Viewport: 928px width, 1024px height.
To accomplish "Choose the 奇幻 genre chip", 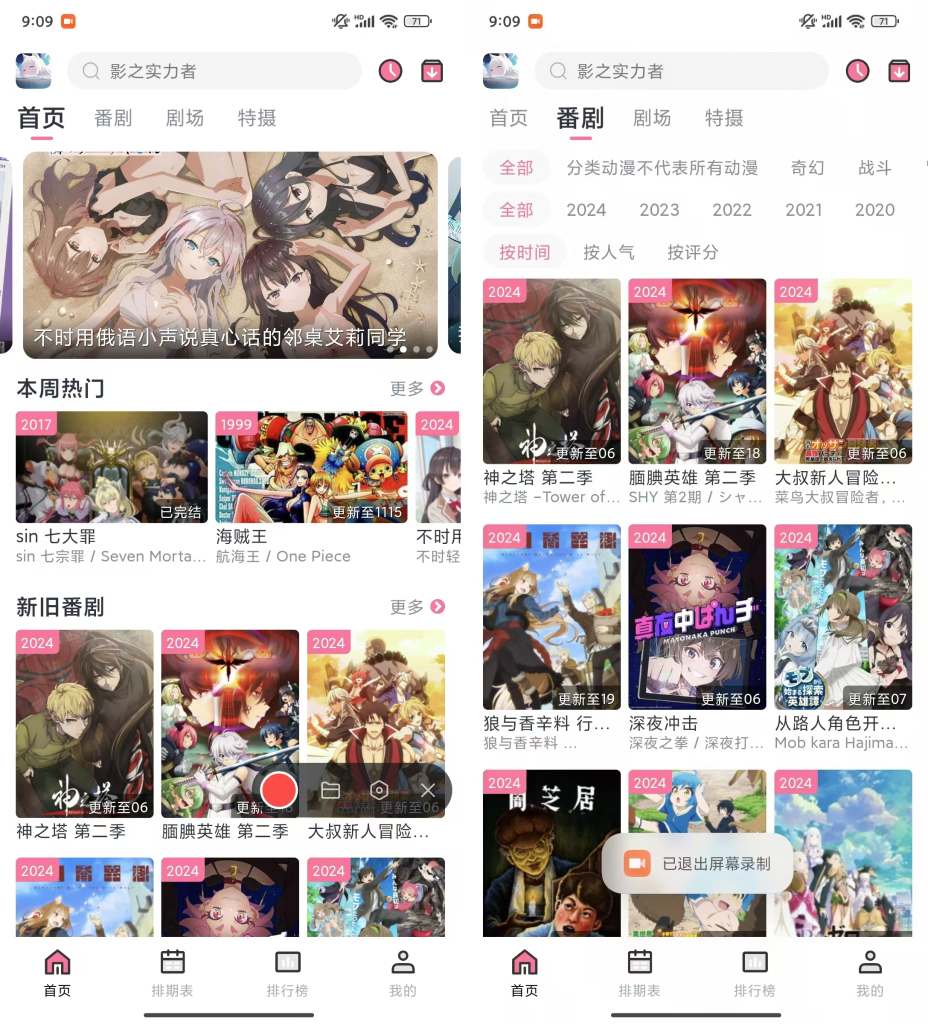I will (x=807, y=168).
